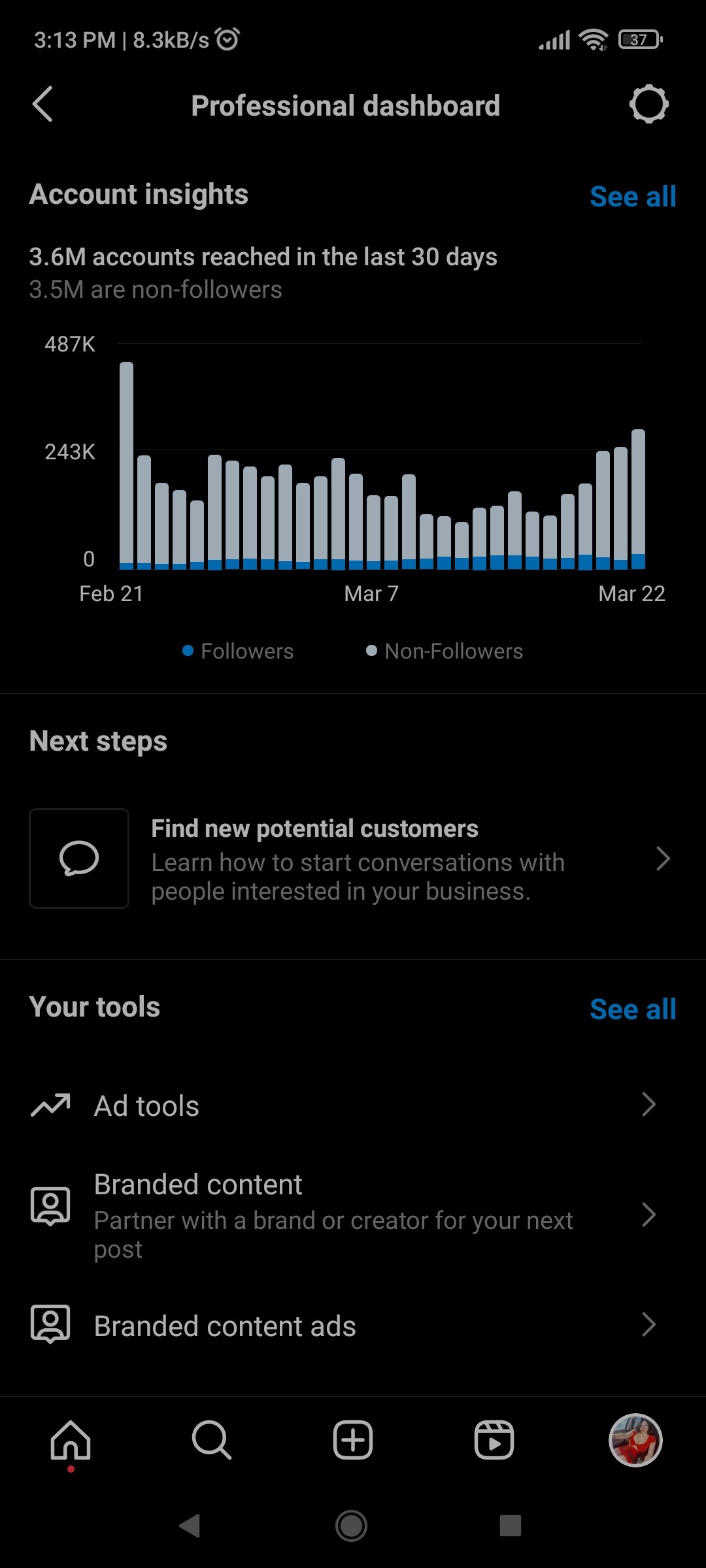Open Ad tools
706x1568 pixels.
click(x=353, y=1105)
